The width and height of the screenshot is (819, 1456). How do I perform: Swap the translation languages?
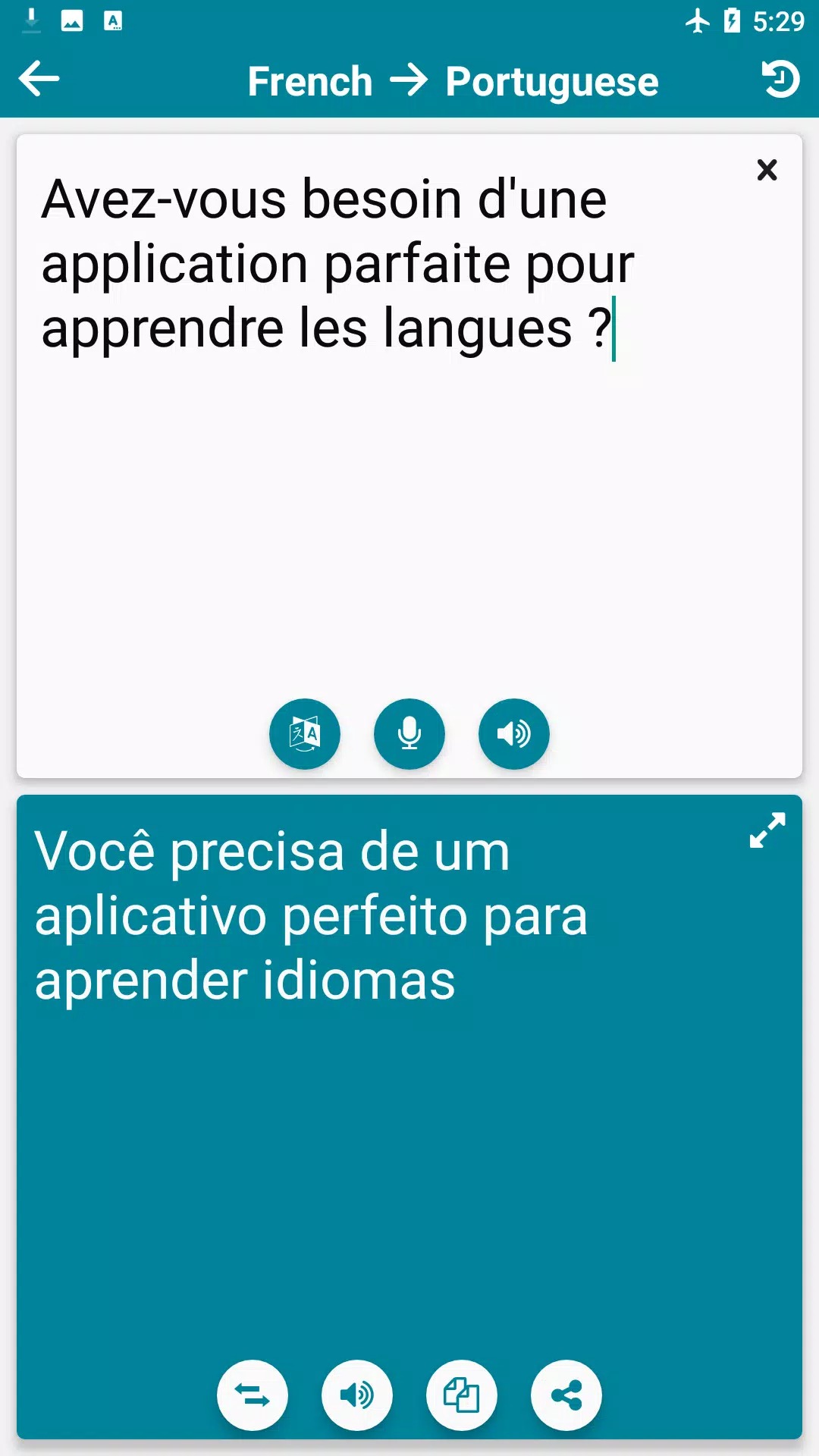point(253,1395)
